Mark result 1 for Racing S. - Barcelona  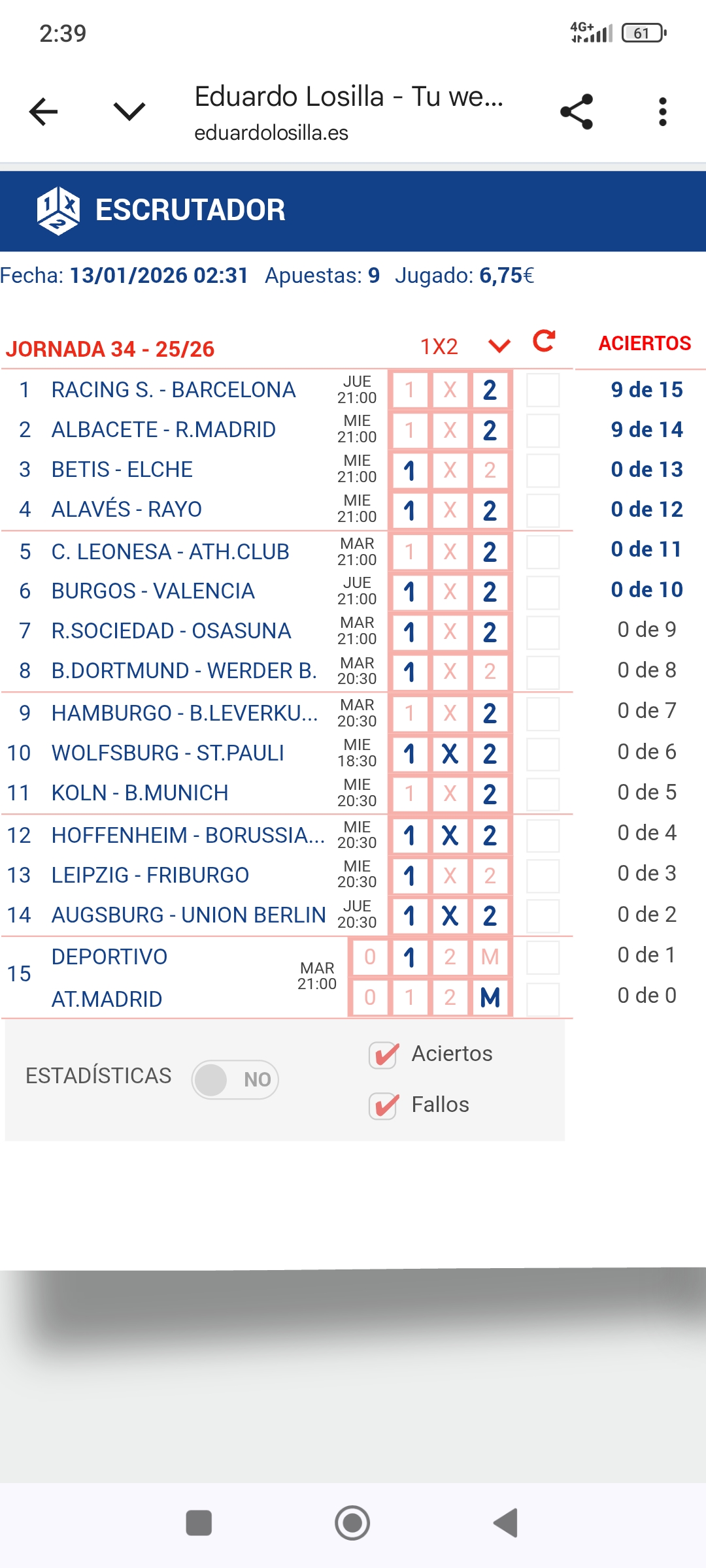[410, 390]
